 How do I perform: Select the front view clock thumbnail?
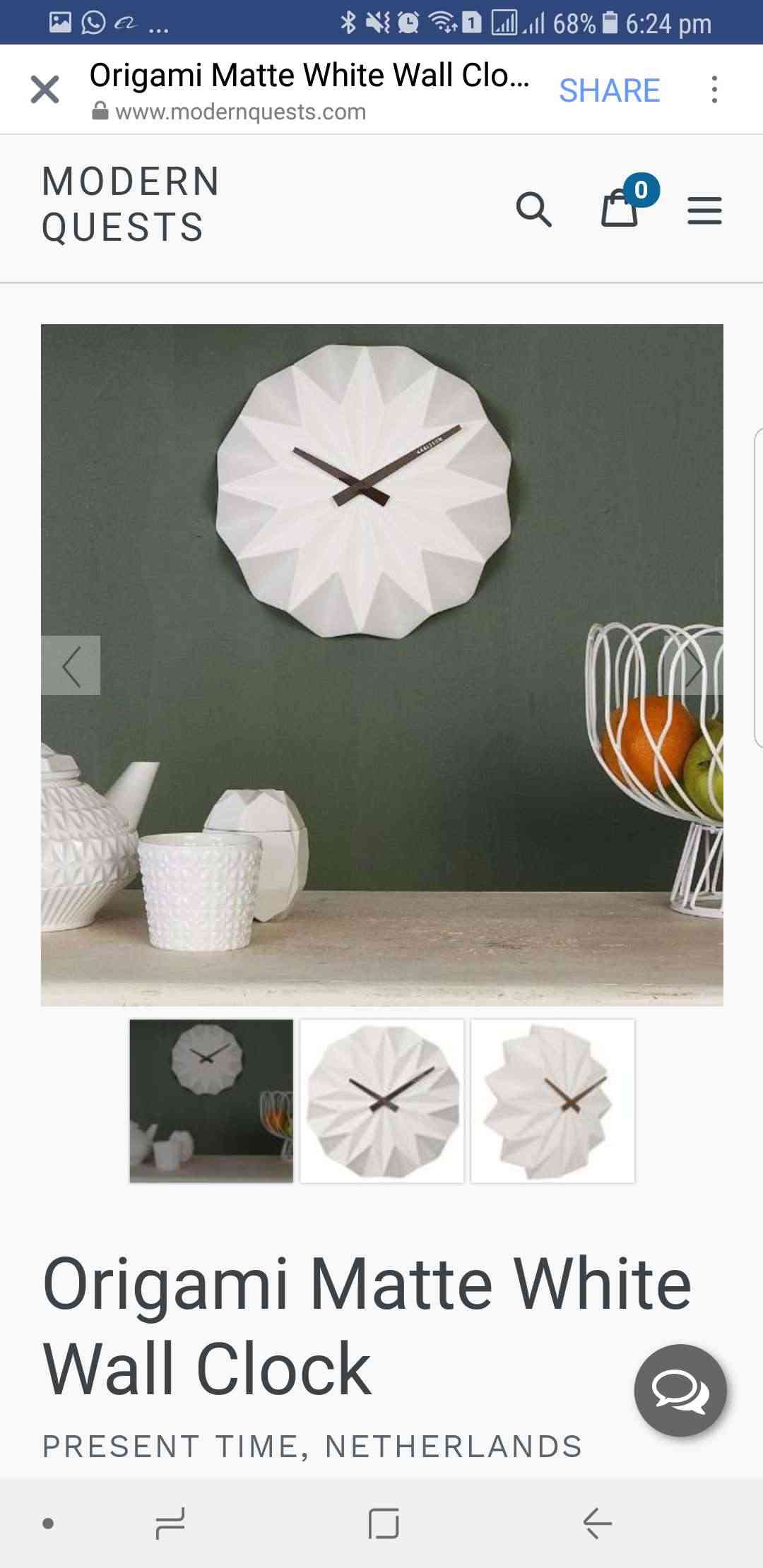click(382, 1101)
